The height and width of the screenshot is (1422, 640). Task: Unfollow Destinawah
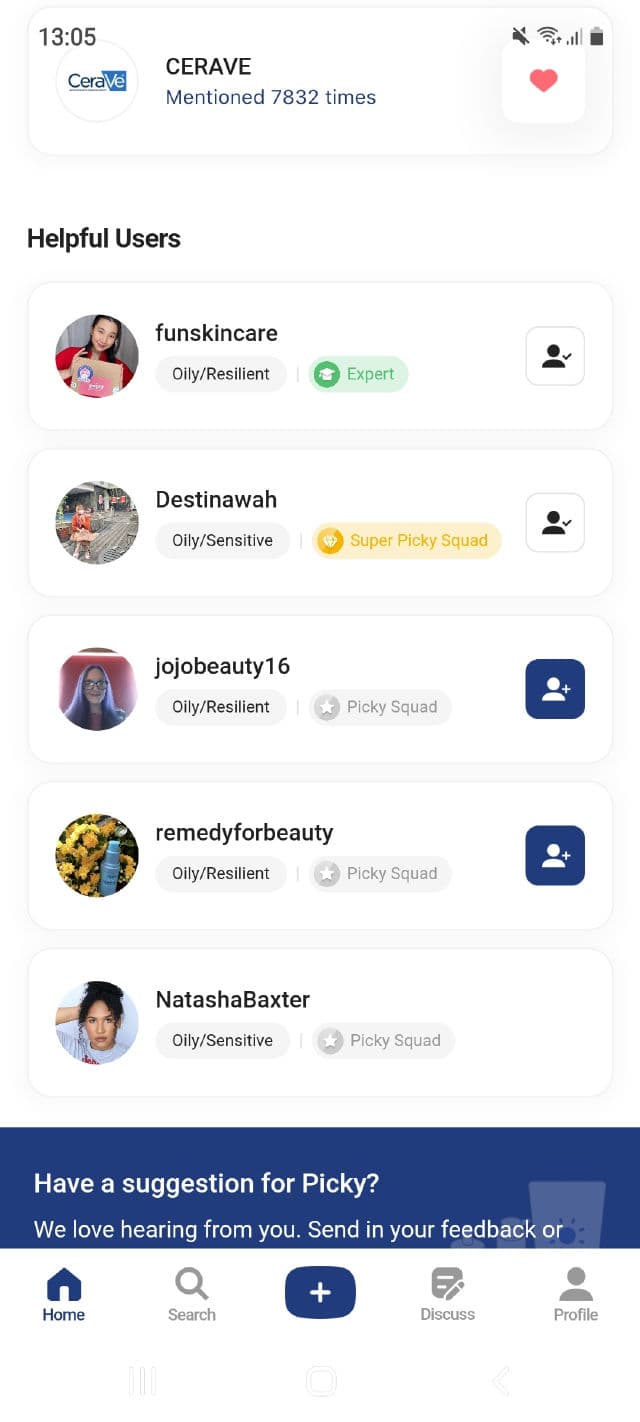tap(555, 522)
